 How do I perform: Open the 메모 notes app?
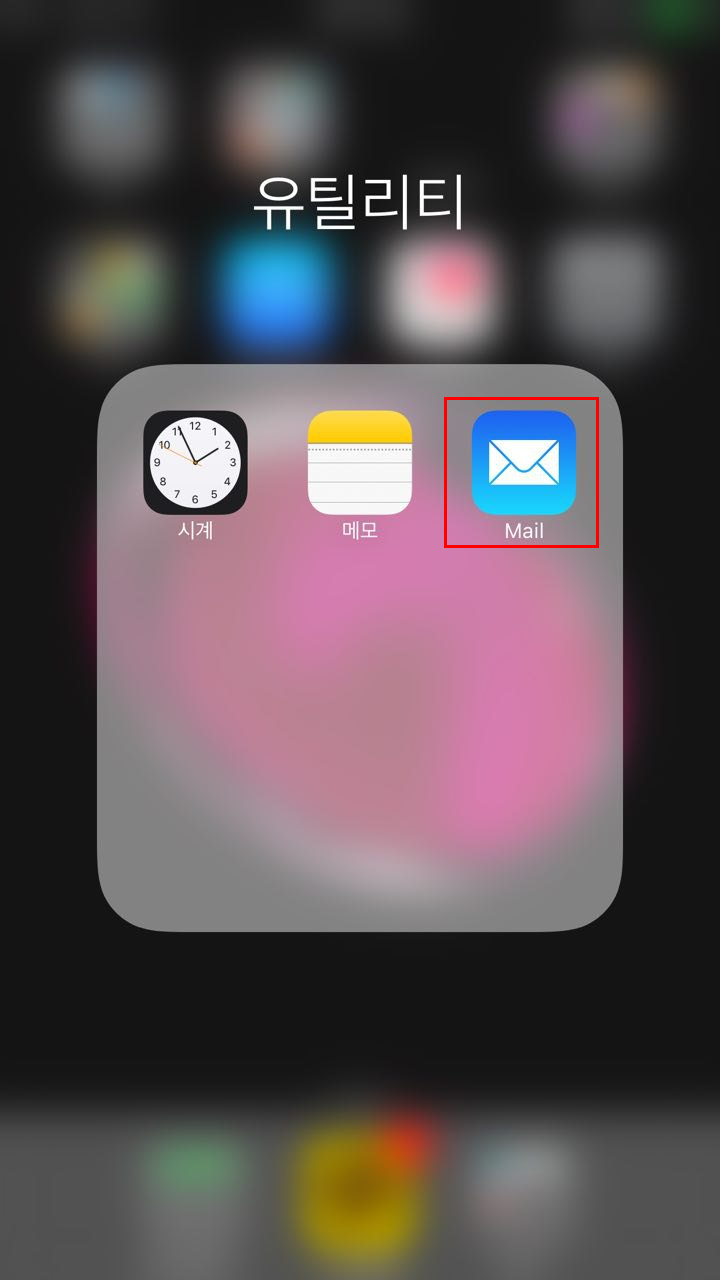359,463
